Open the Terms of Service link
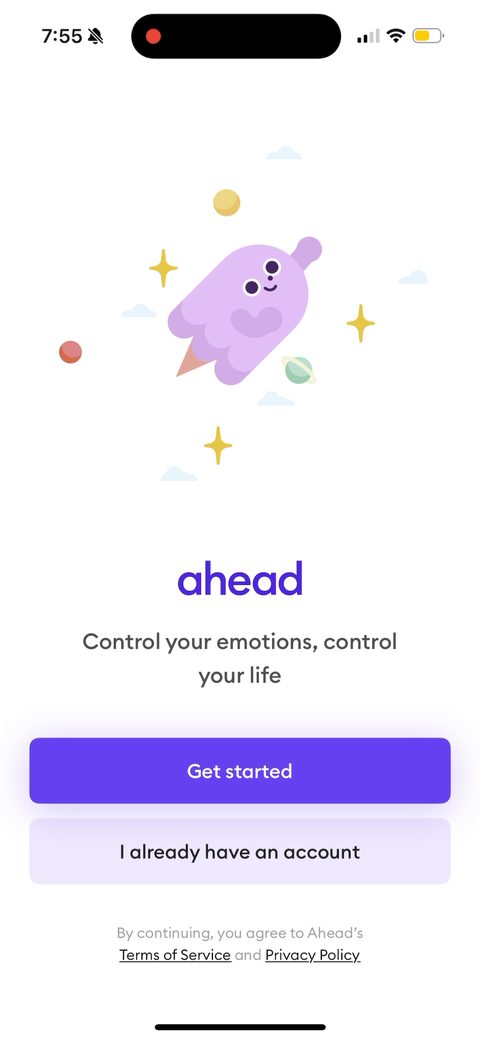This screenshot has height=1040, width=480. [175, 956]
